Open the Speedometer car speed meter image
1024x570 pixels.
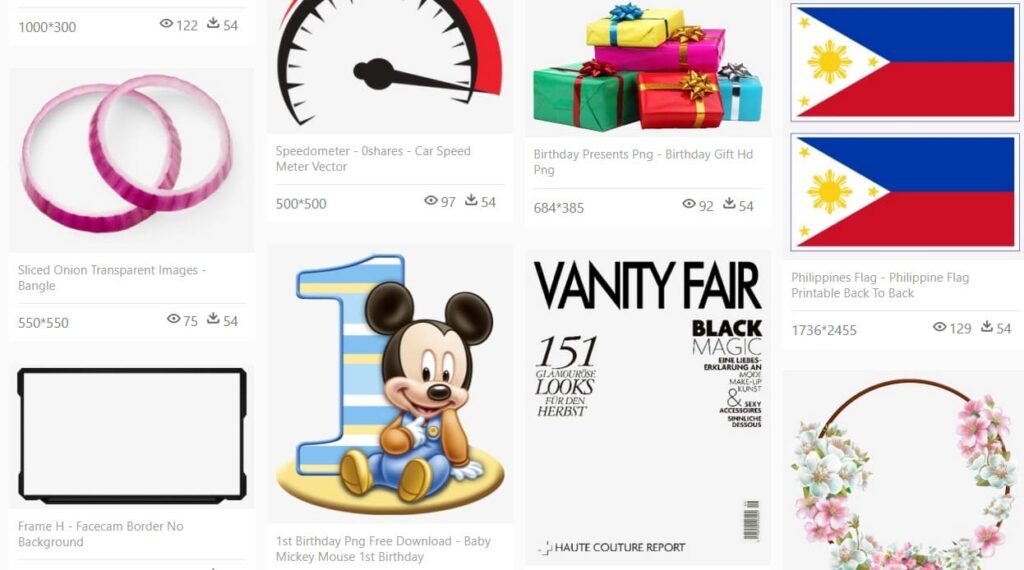[x=389, y=60]
